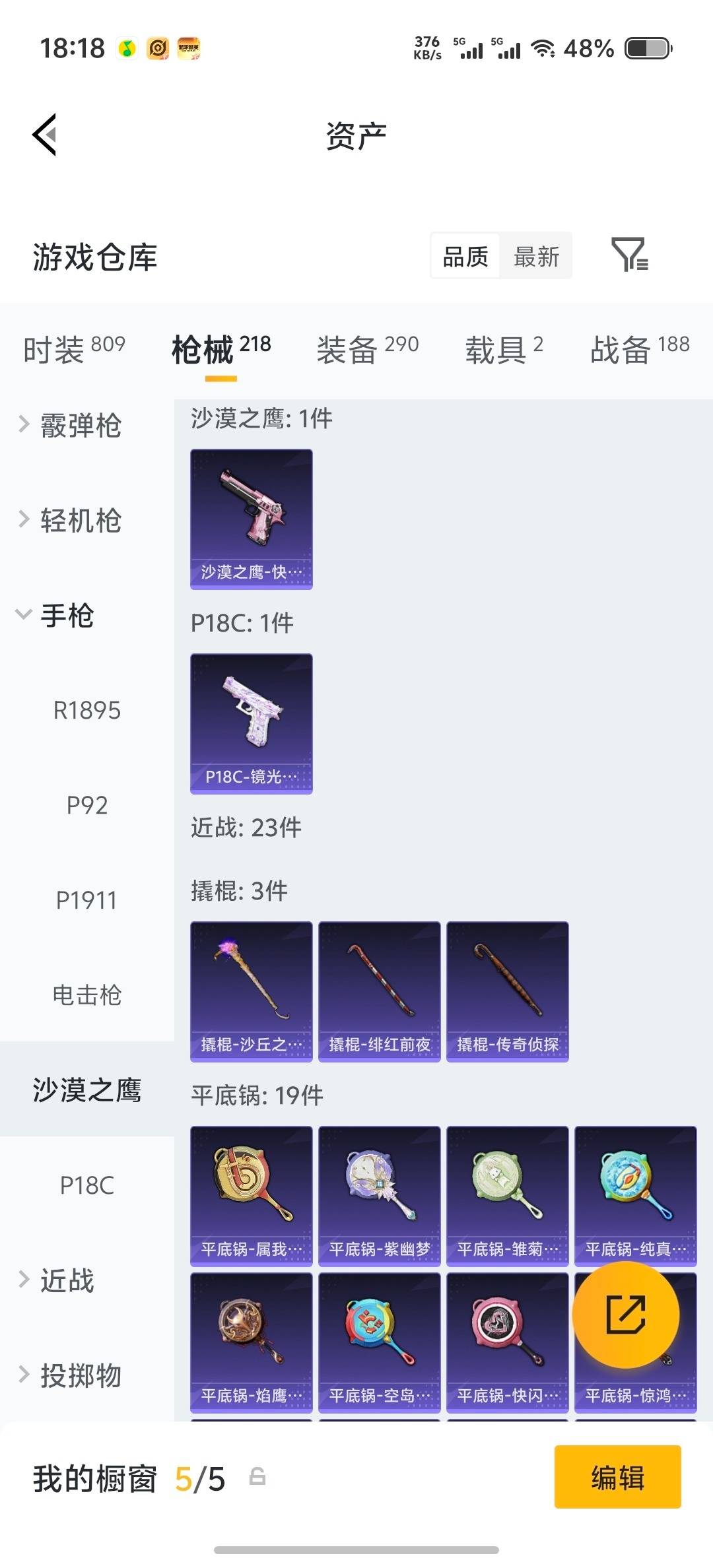Tap the orange share floating button
The image size is (713, 1568).
(627, 1315)
